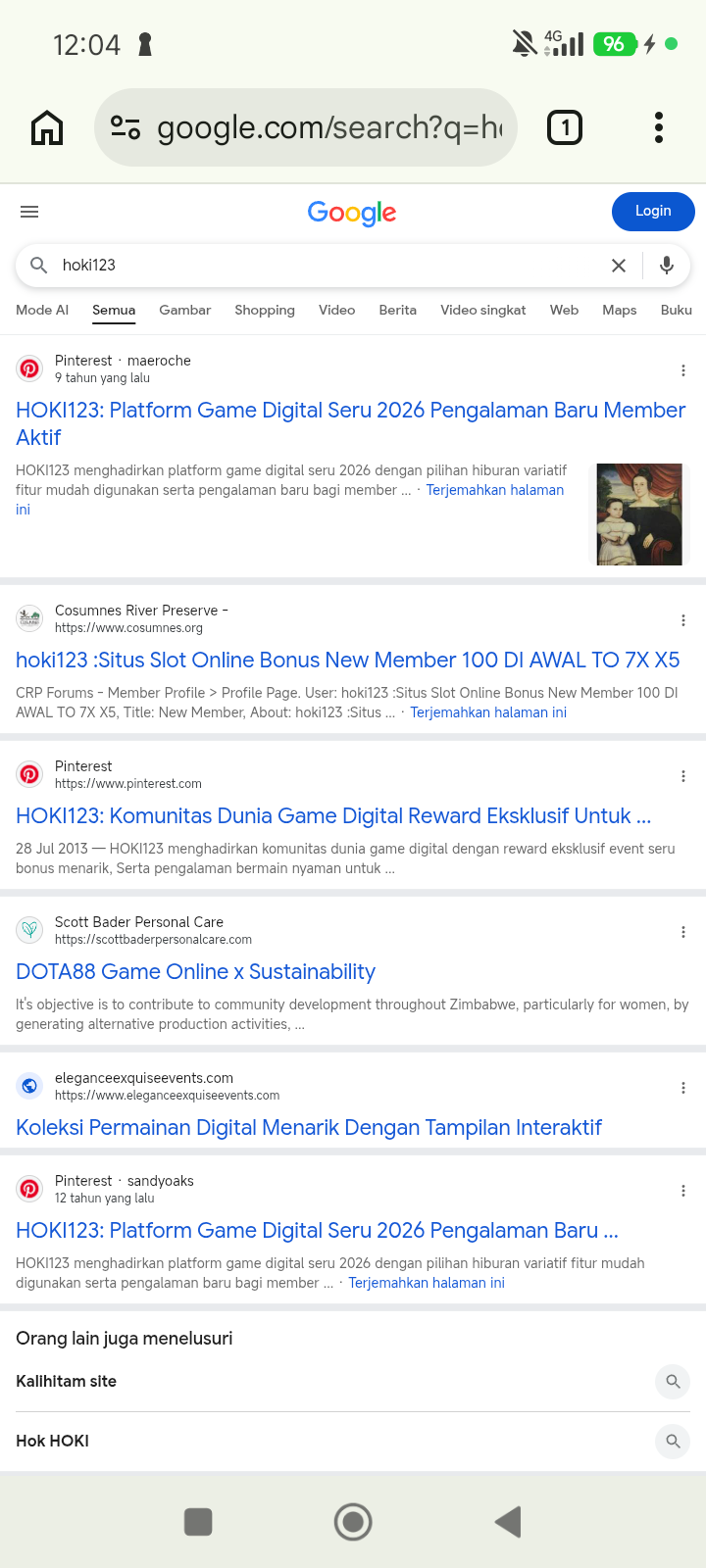Search the related query Hok HOKI
Viewport: 706px width, 1568px height.
(x=353, y=1442)
